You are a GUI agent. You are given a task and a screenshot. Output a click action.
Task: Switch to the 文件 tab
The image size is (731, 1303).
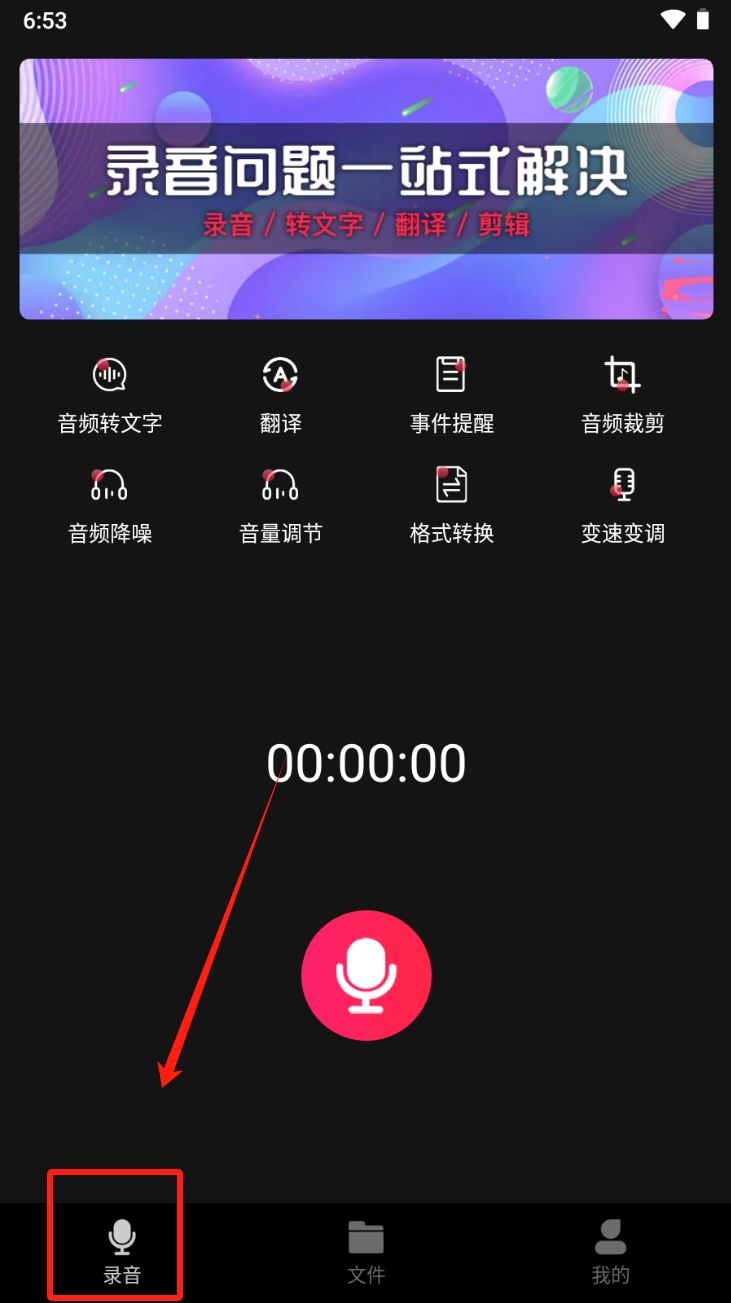(366, 1251)
